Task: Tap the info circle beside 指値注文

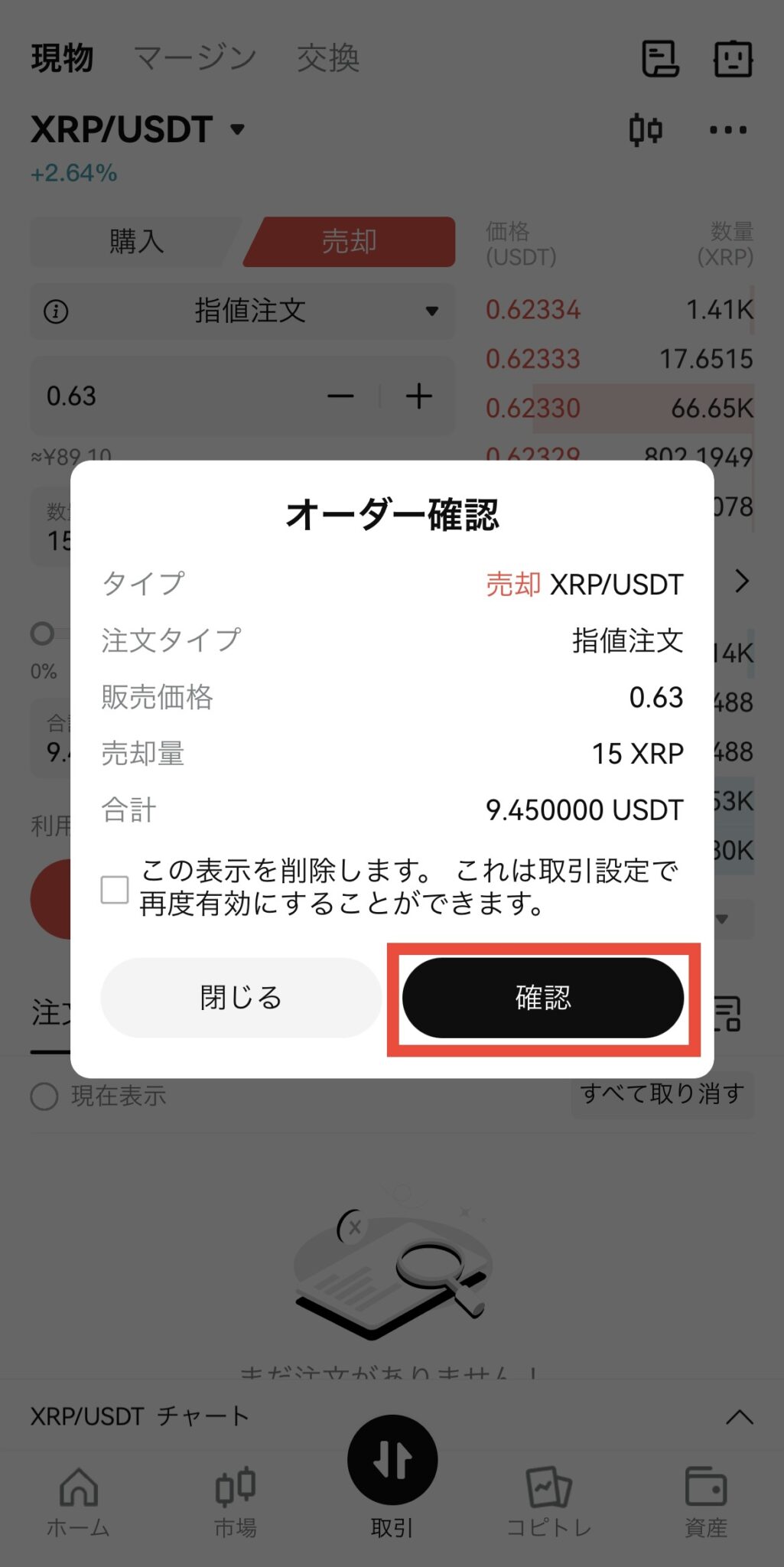Action: point(57,311)
